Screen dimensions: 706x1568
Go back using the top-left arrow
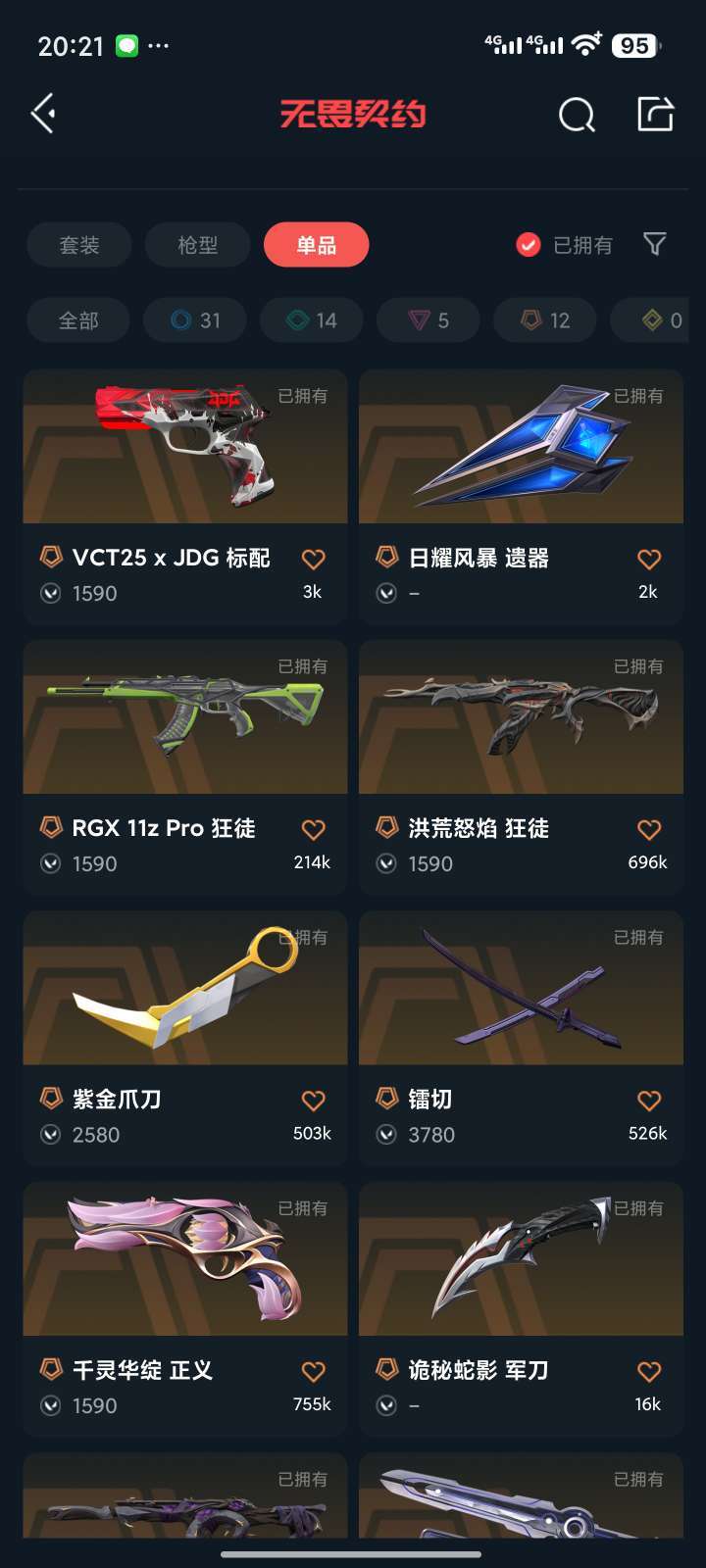point(43,114)
